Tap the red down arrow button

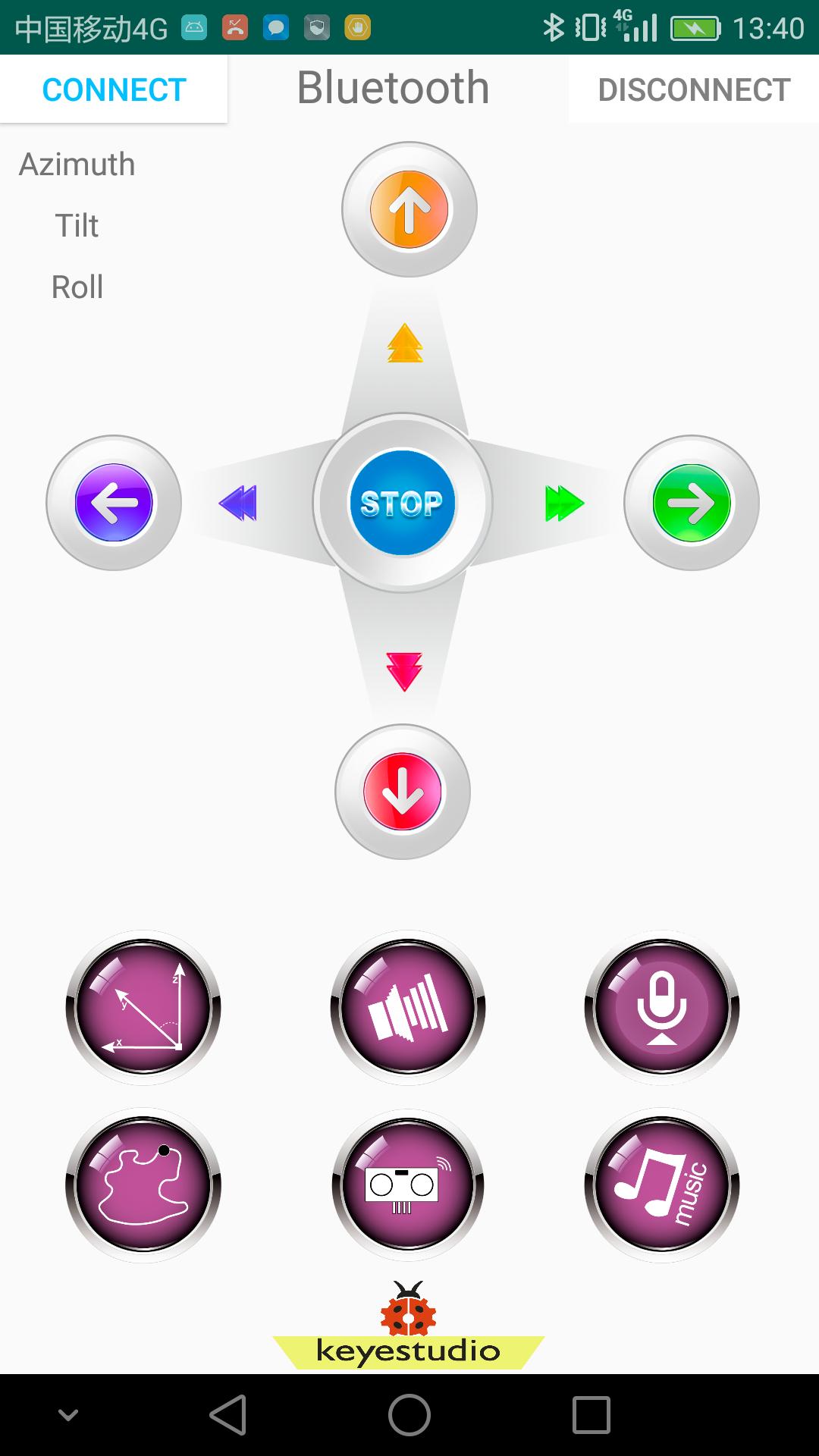[x=403, y=792]
